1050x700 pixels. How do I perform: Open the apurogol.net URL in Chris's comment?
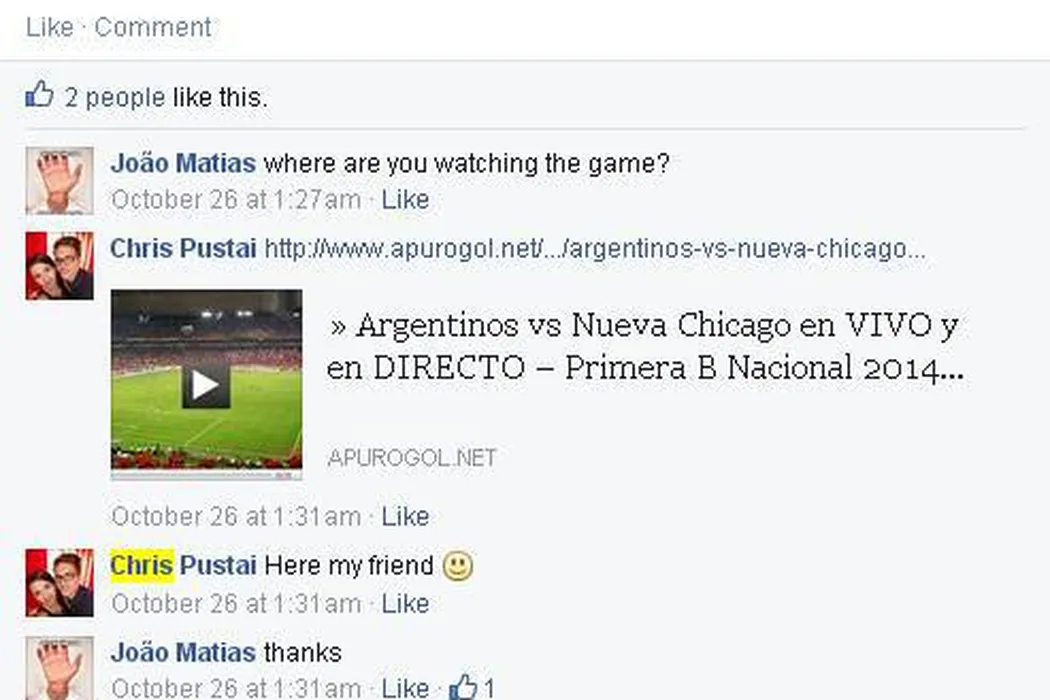pyautogui.click(x=594, y=249)
